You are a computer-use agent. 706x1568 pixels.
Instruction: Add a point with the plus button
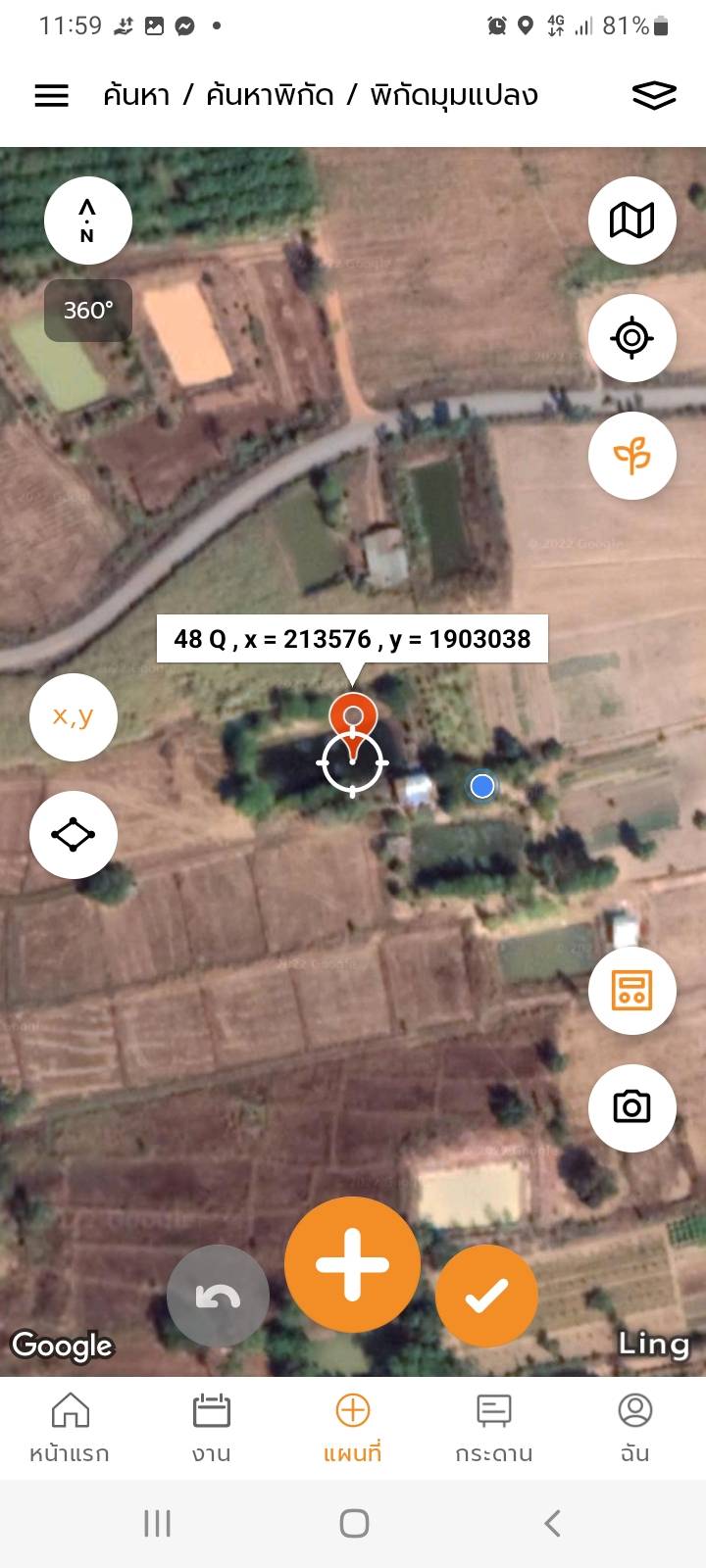[352, 1264]
